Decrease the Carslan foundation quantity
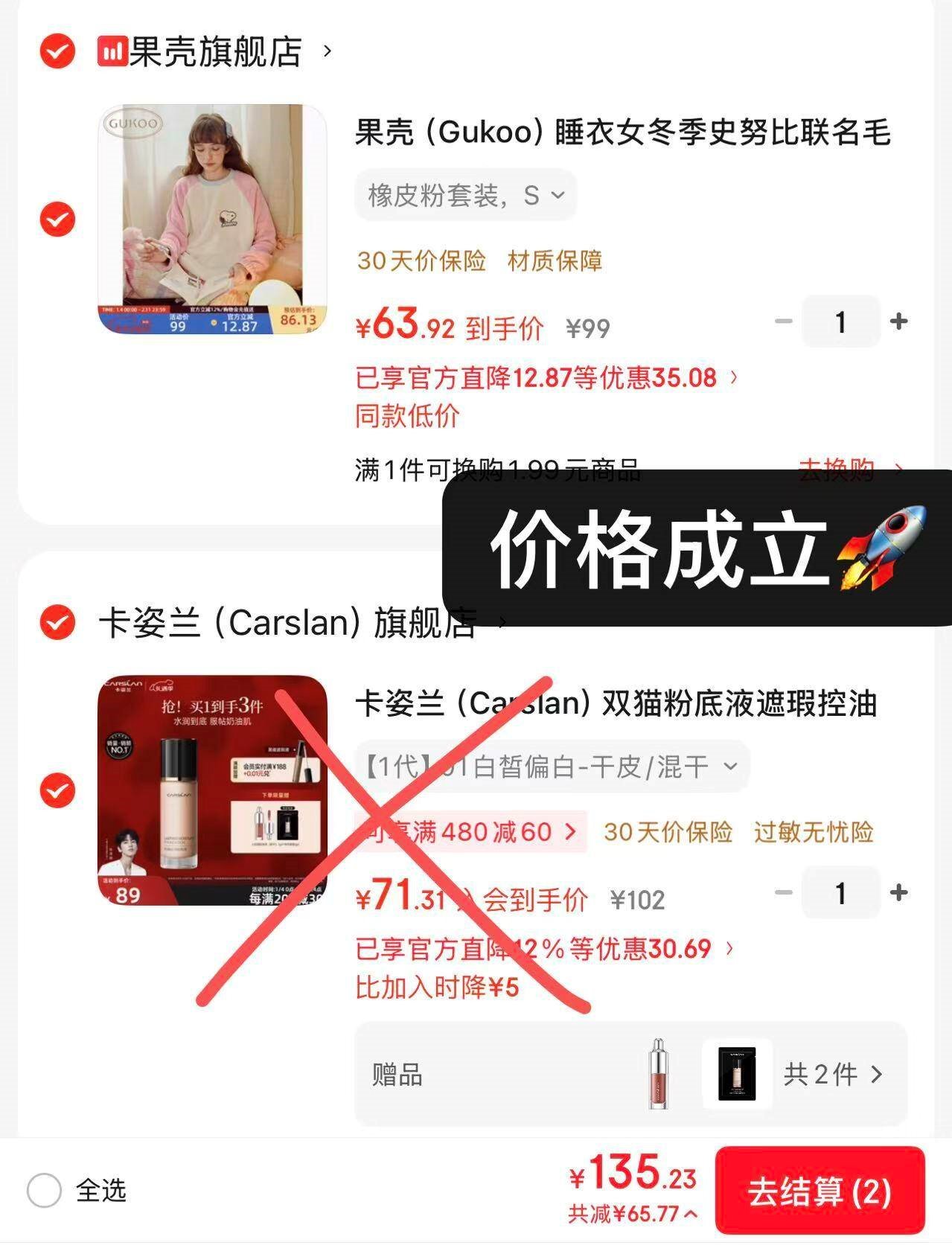 click(x=783, y=892)
